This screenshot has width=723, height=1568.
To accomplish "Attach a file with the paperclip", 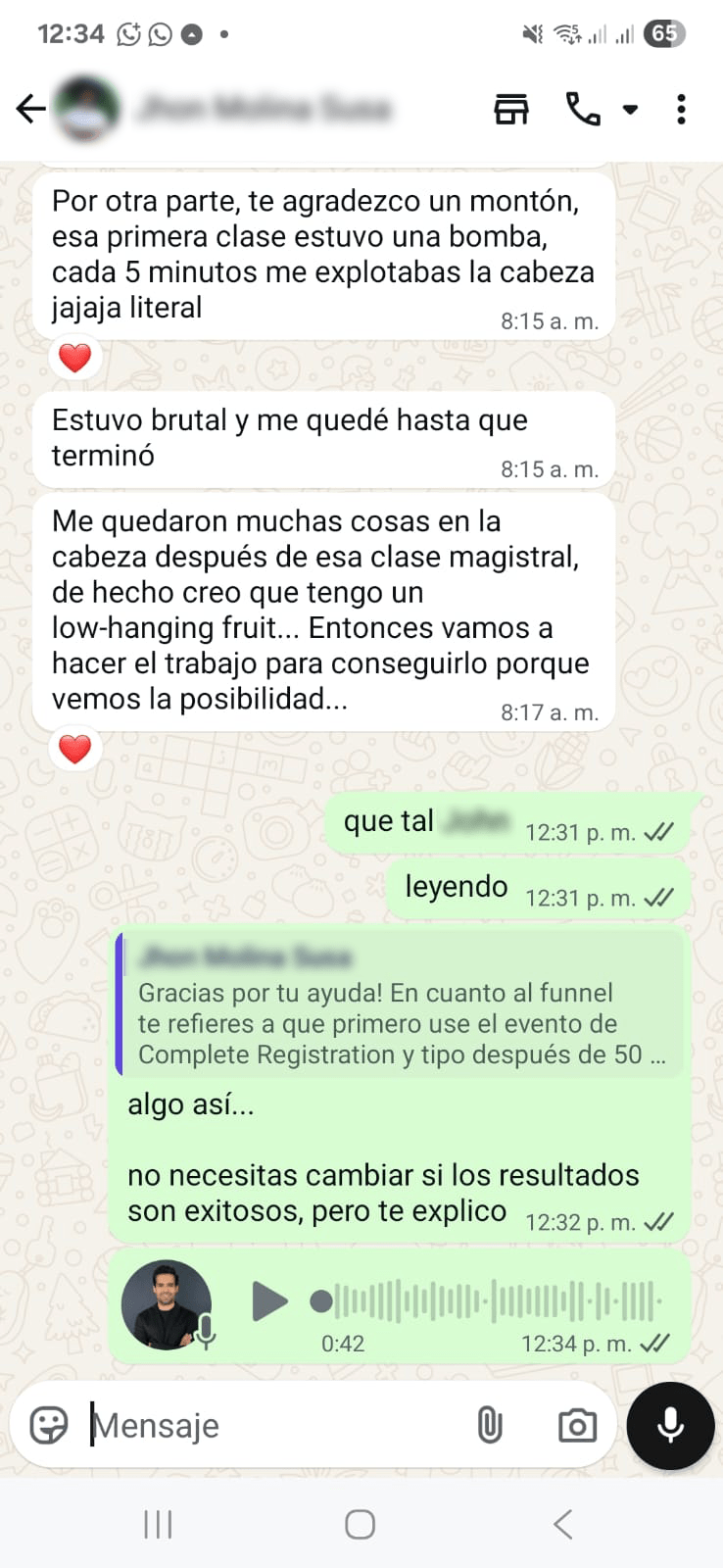I will pos(490,1425).
